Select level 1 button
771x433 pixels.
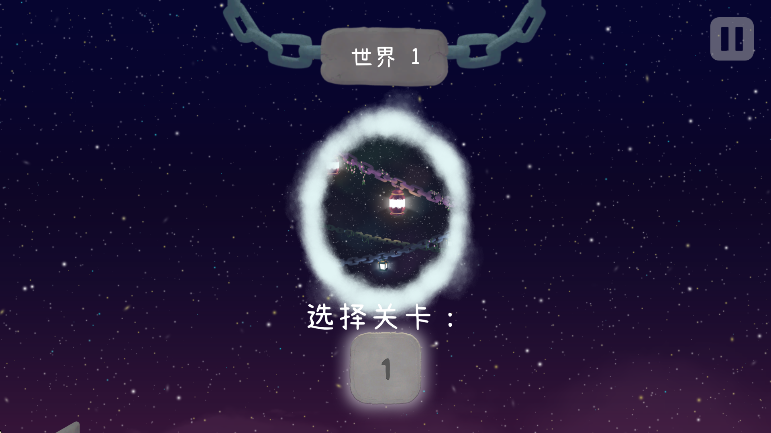pyautogui.click(x=386, y=369)
